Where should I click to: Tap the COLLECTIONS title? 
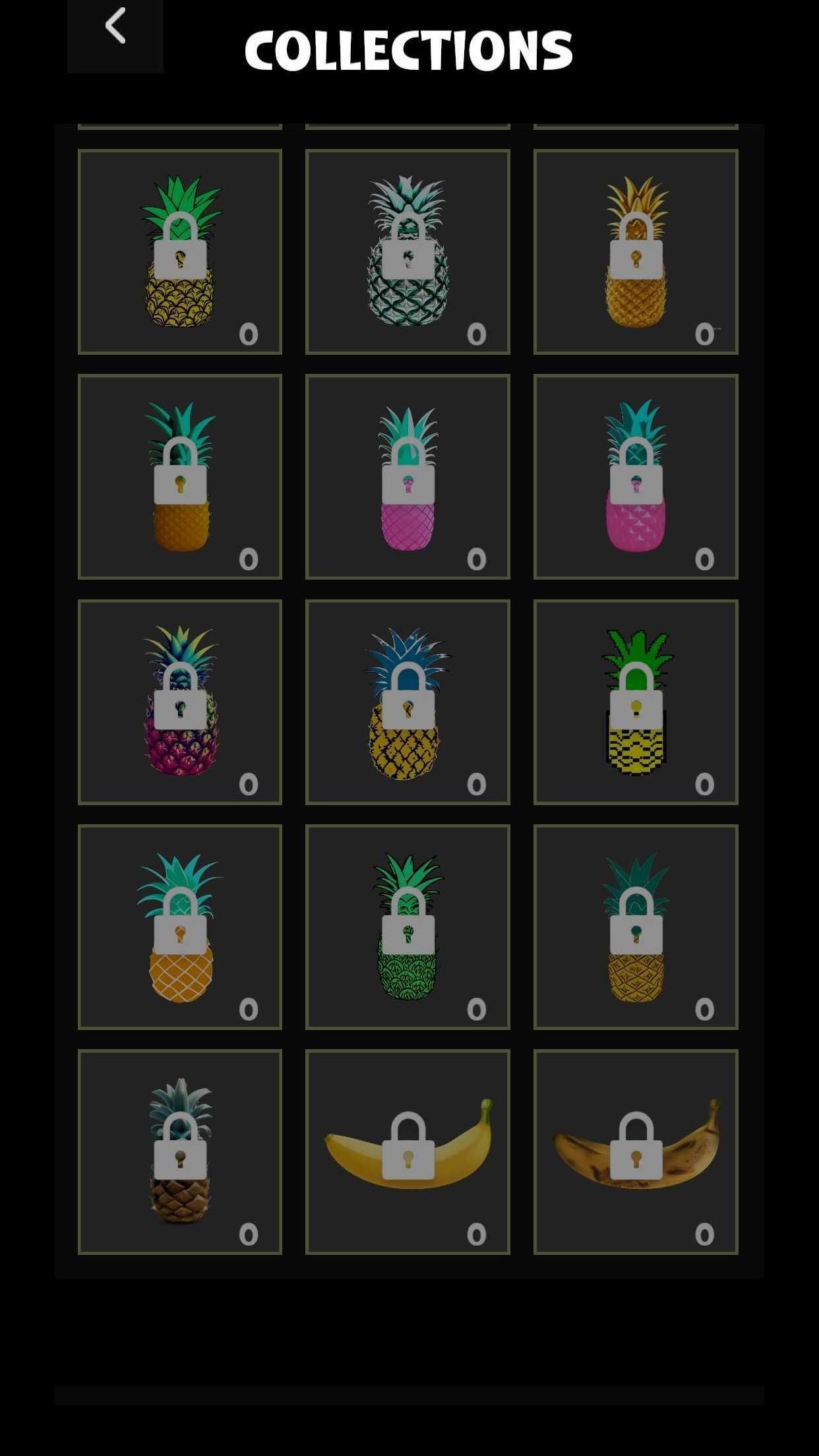click(409, 49)
